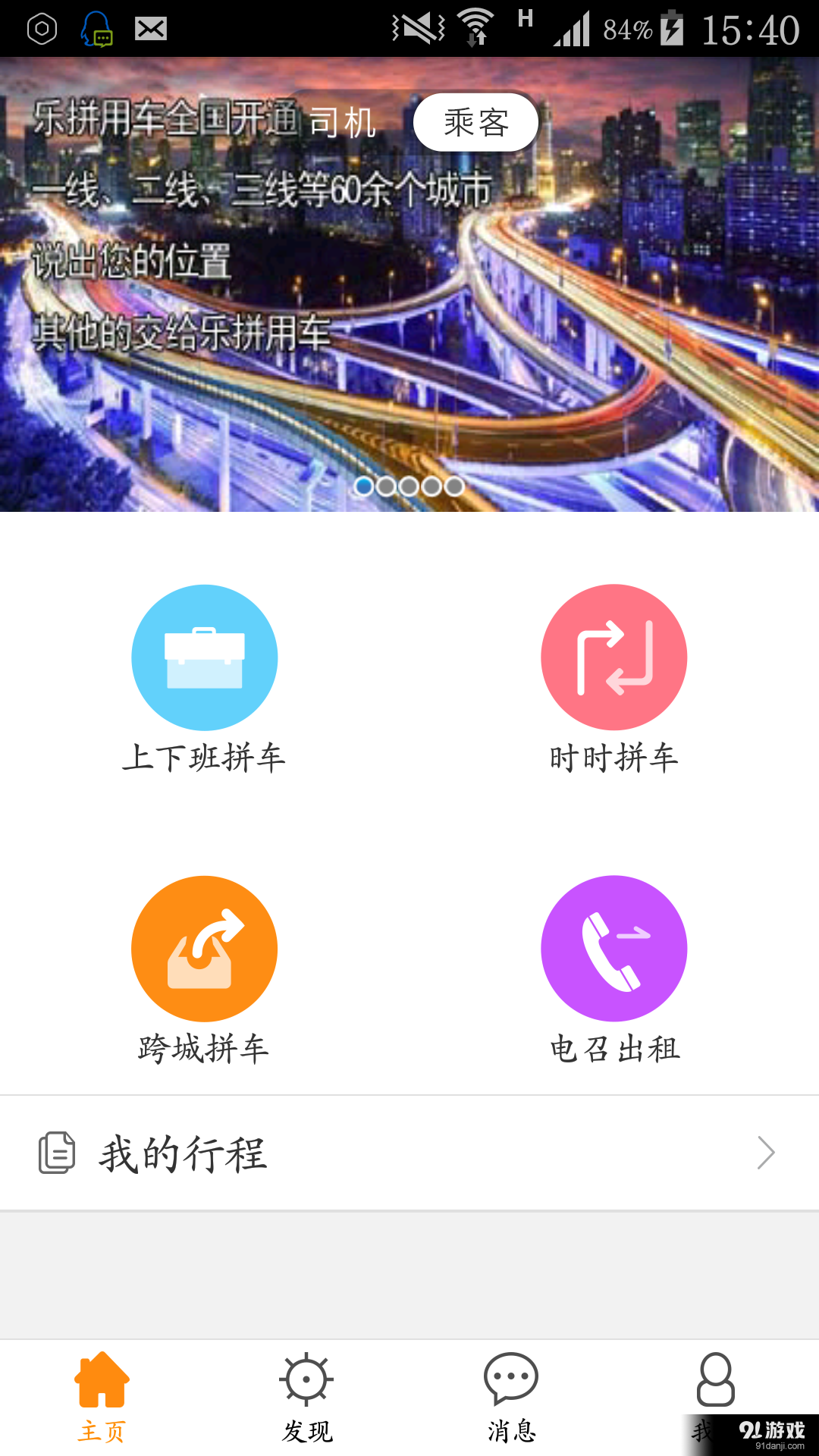Switch to the 发现 tab
The image size is (819, 1456).
[x=306, y=1403]
